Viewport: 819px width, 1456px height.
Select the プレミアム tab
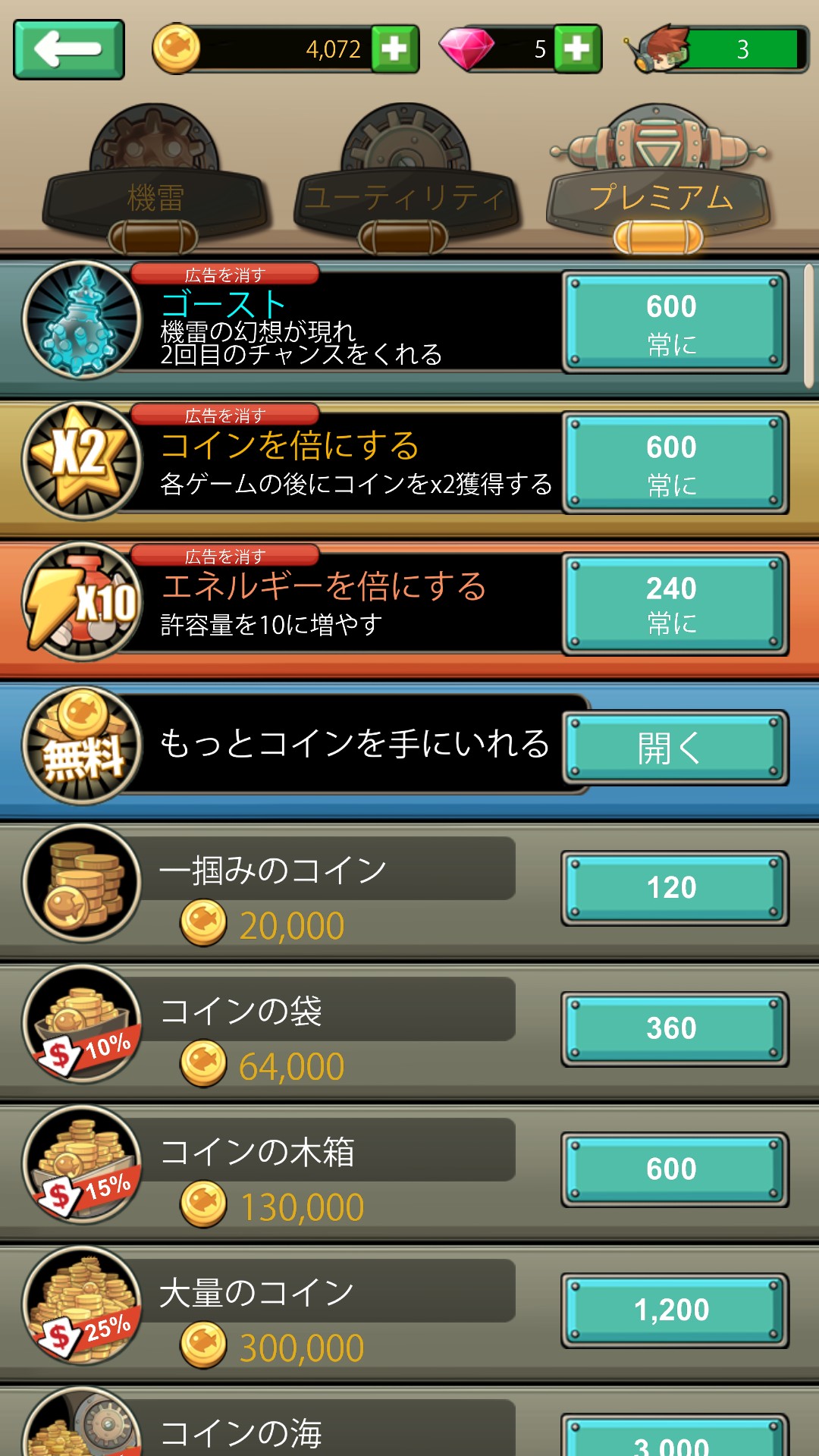(x=660, y=199)
